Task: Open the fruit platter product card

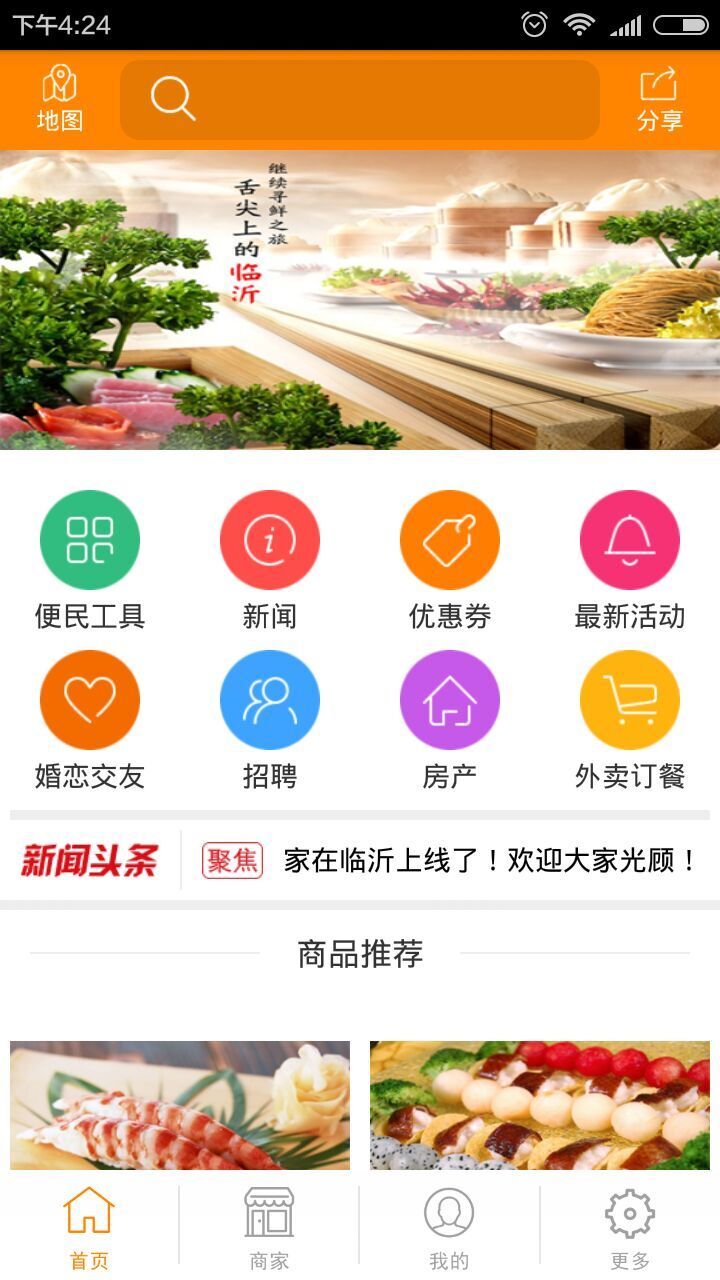Action: 540,1105
